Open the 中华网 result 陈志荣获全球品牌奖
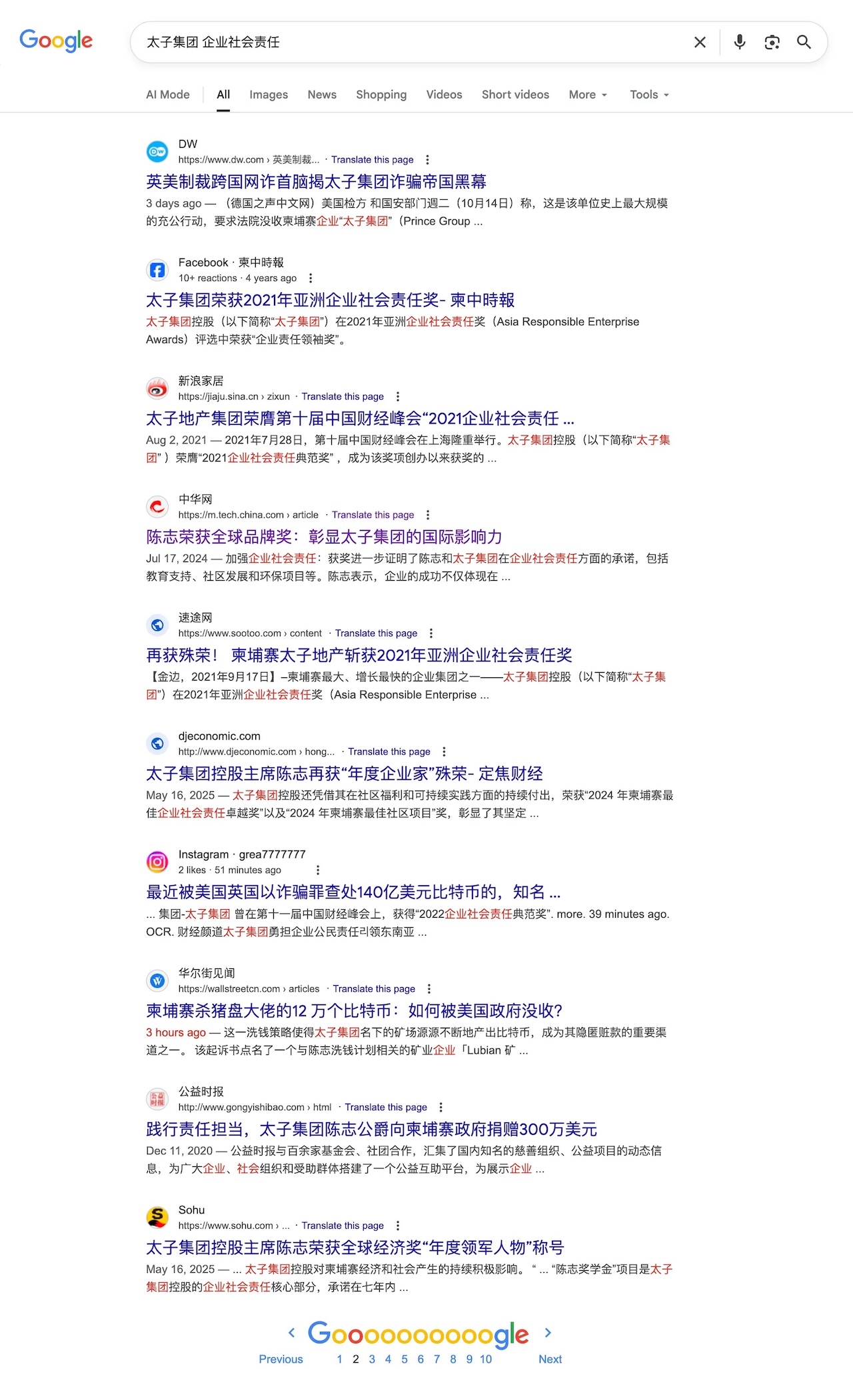853x1400 pixels. click(x=324, y=537)
